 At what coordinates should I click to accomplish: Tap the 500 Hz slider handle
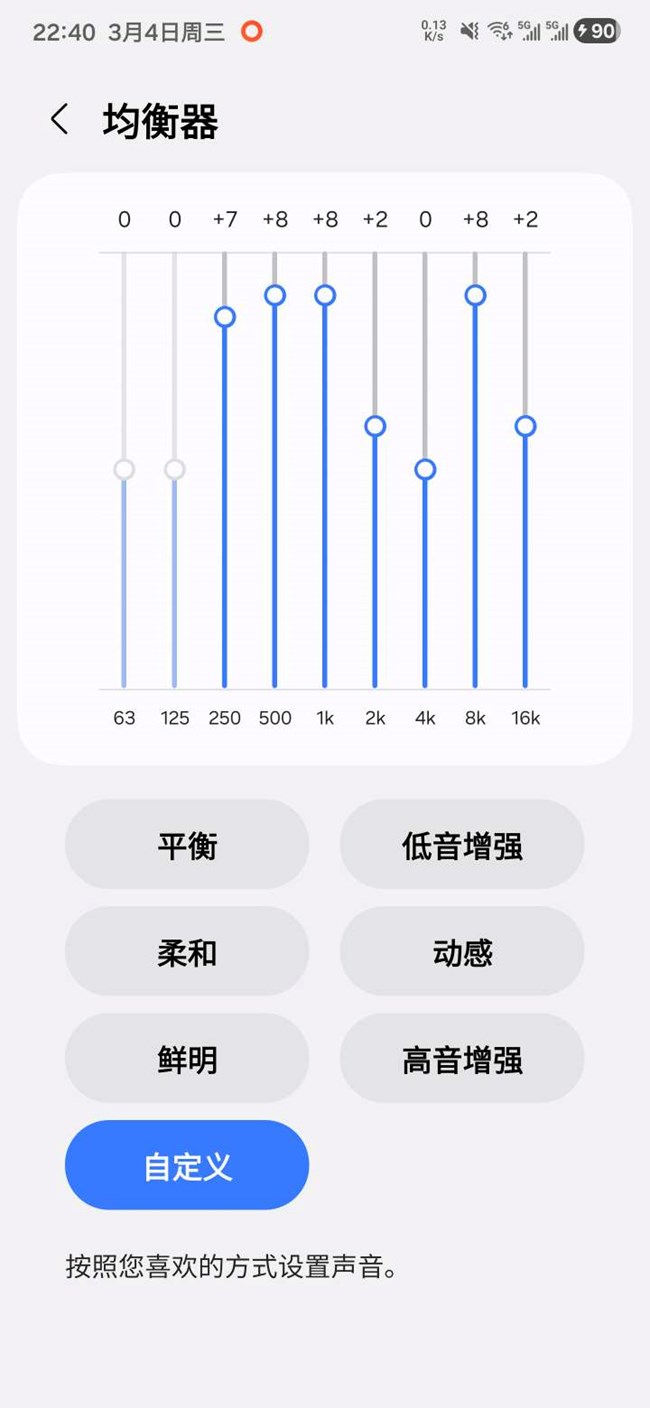click(x=275, y=295)
